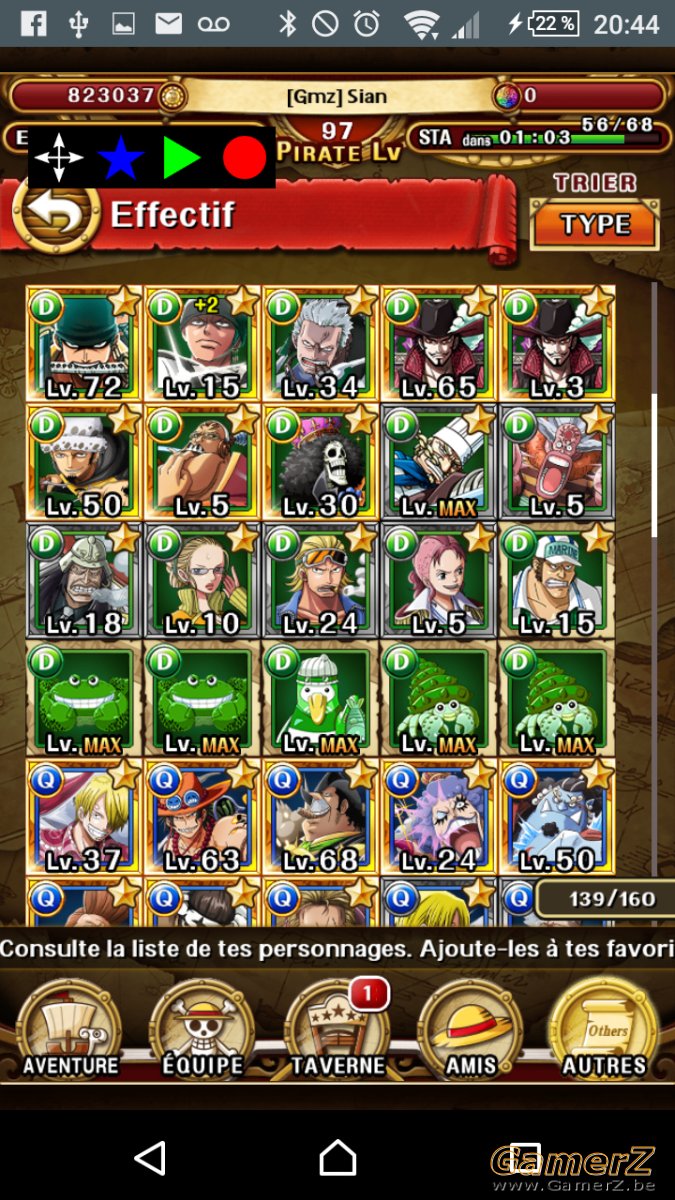Screen dimensions: 675x1200
Task: Select the green penguin Lv.MAX card
Action: 321,698
